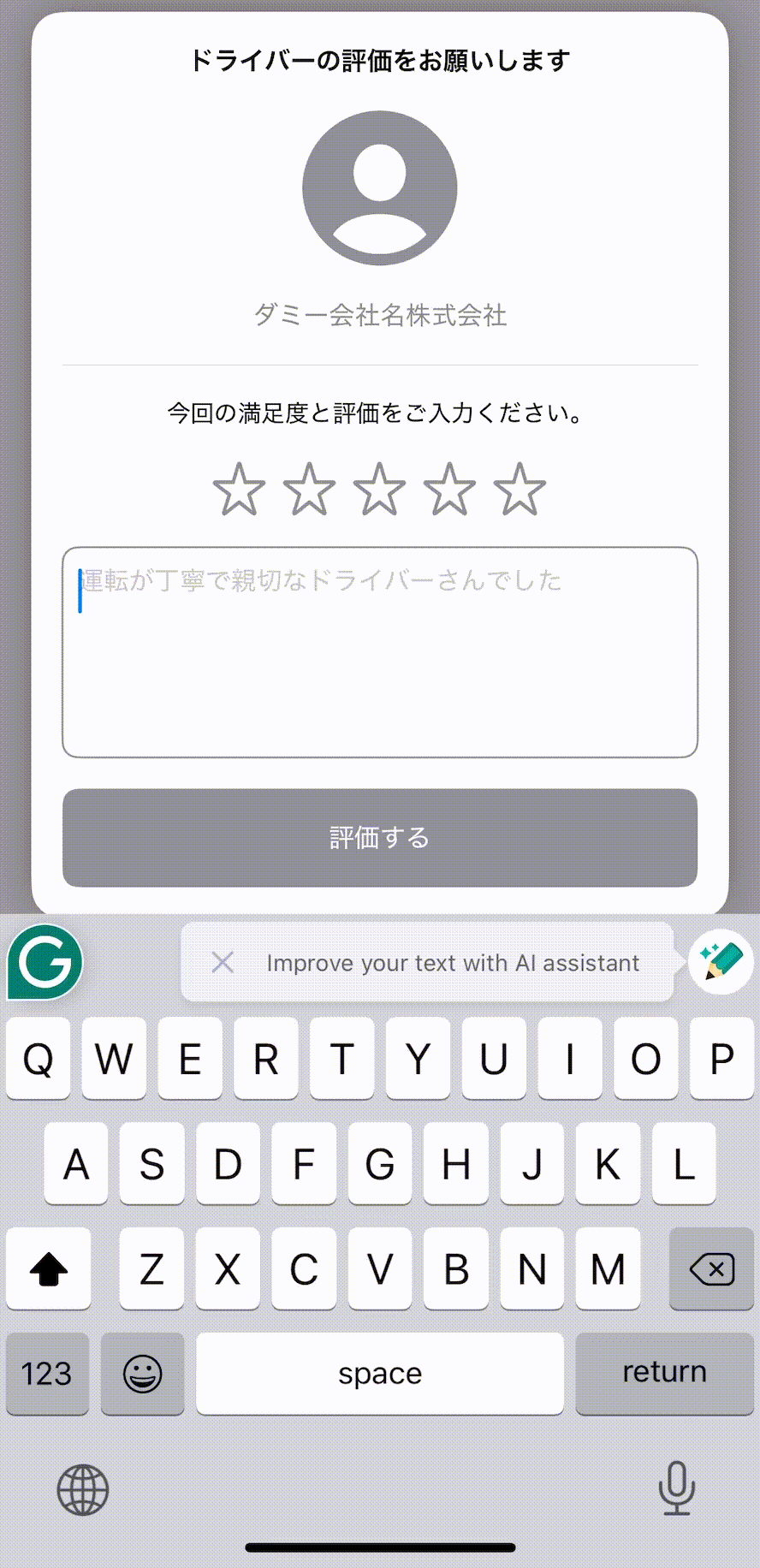760x1568 pixels.
Task: Select the third star rating
Action: click(x=379, y=490)
